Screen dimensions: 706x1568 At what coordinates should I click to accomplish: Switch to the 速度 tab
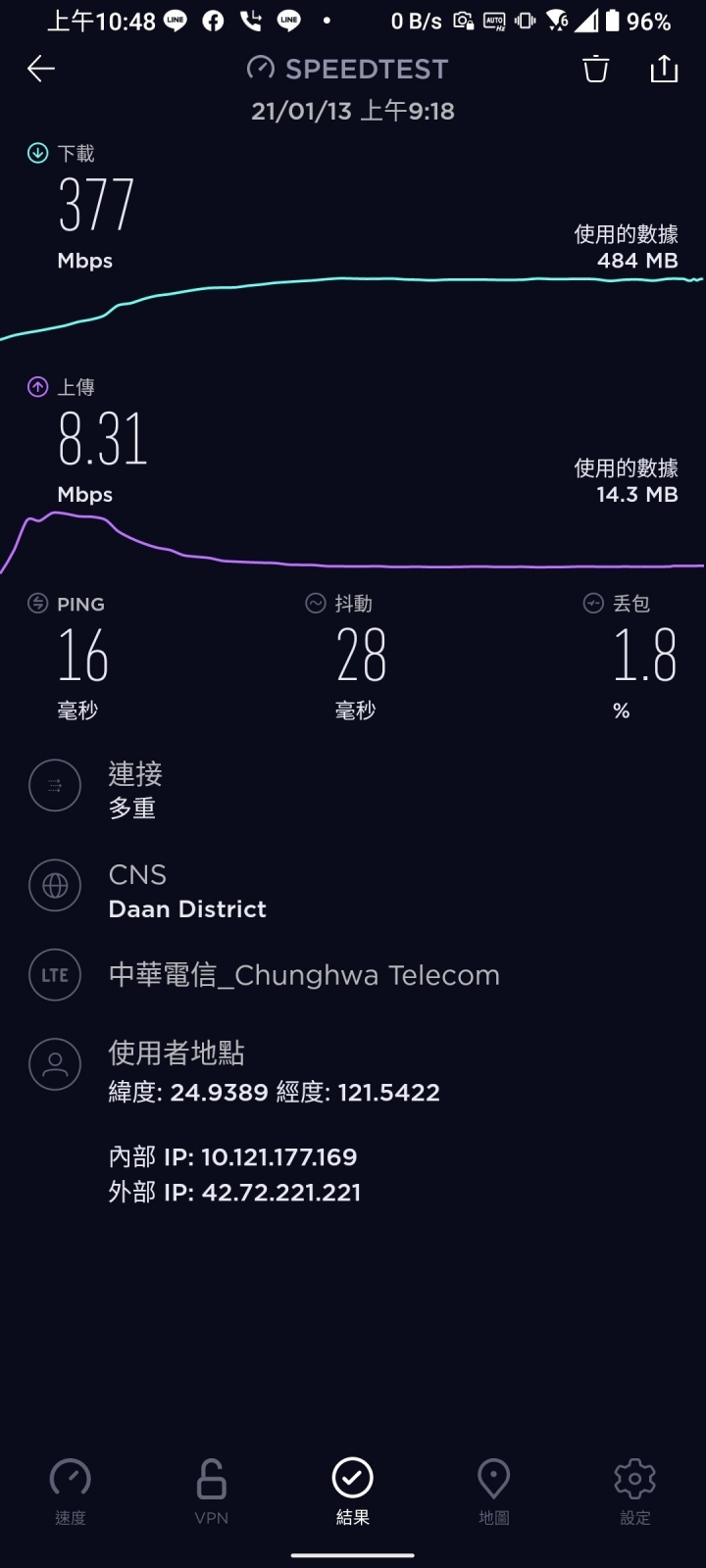[x=71, y=1492]
